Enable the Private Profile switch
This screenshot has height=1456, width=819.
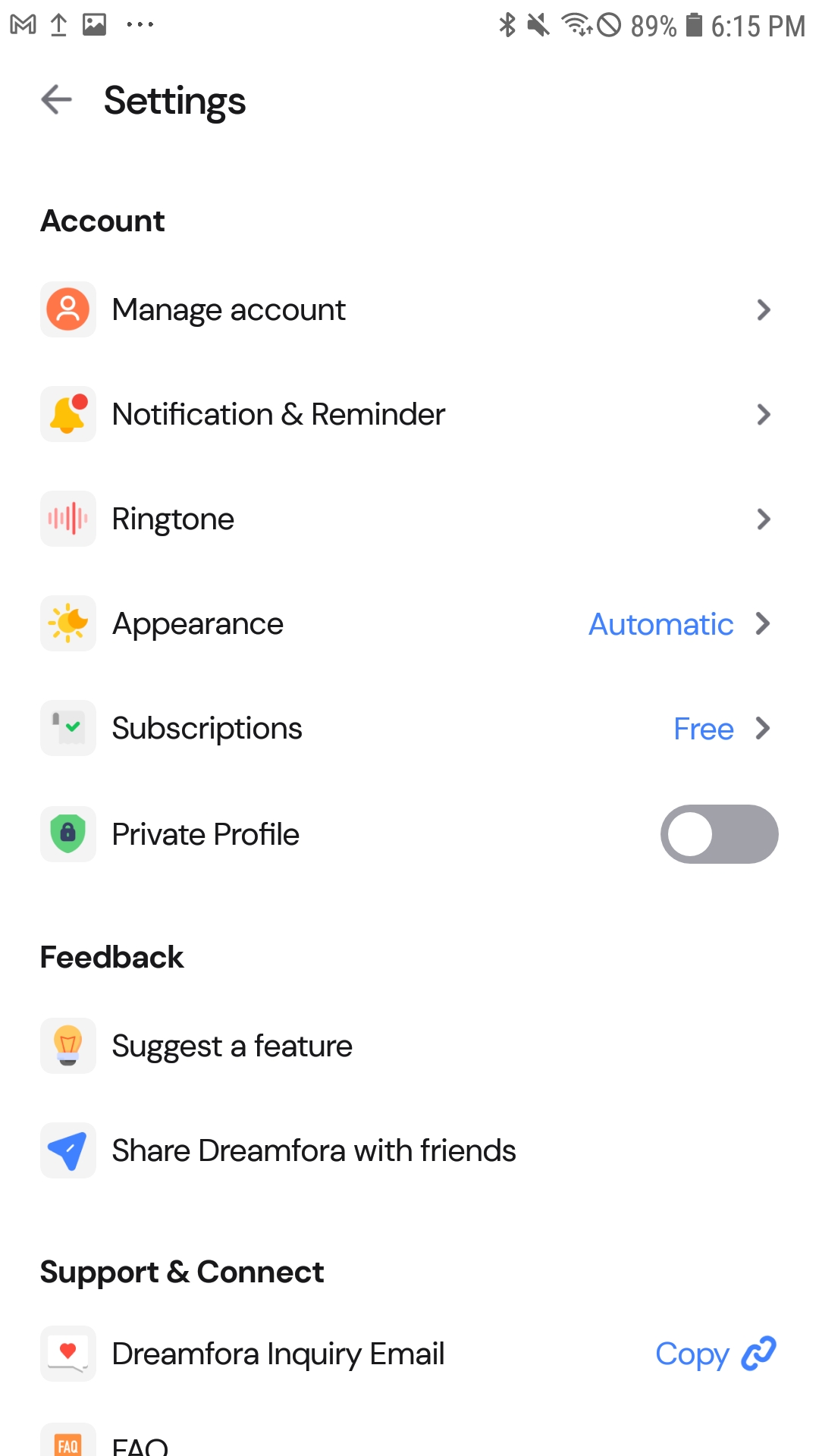pyautogui.click(x=718, y=834)
